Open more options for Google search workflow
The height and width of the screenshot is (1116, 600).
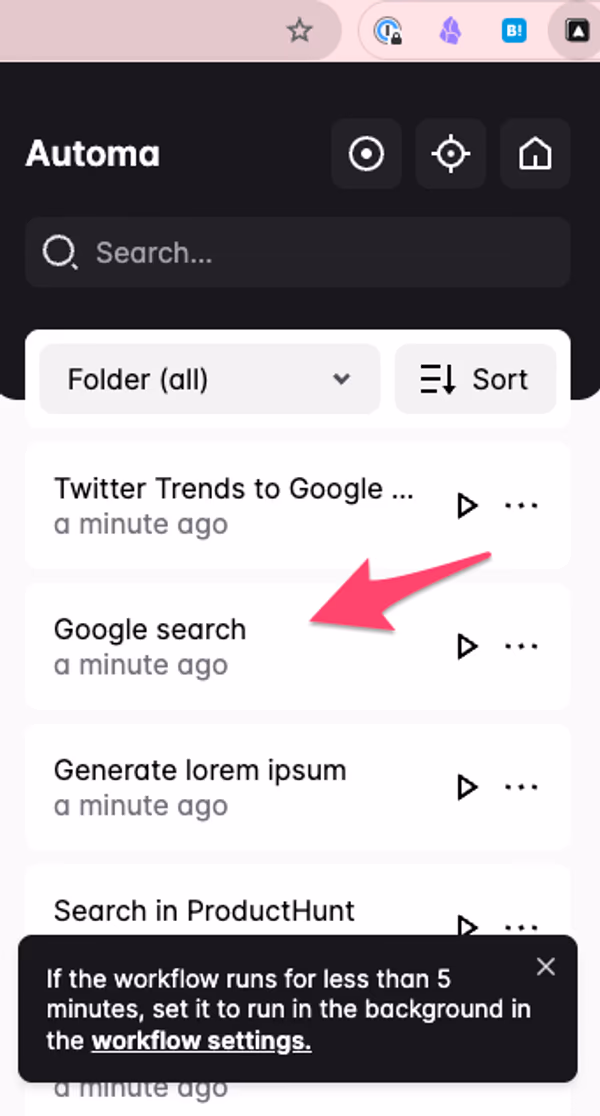pyautogui.click(x=521, y=647)
